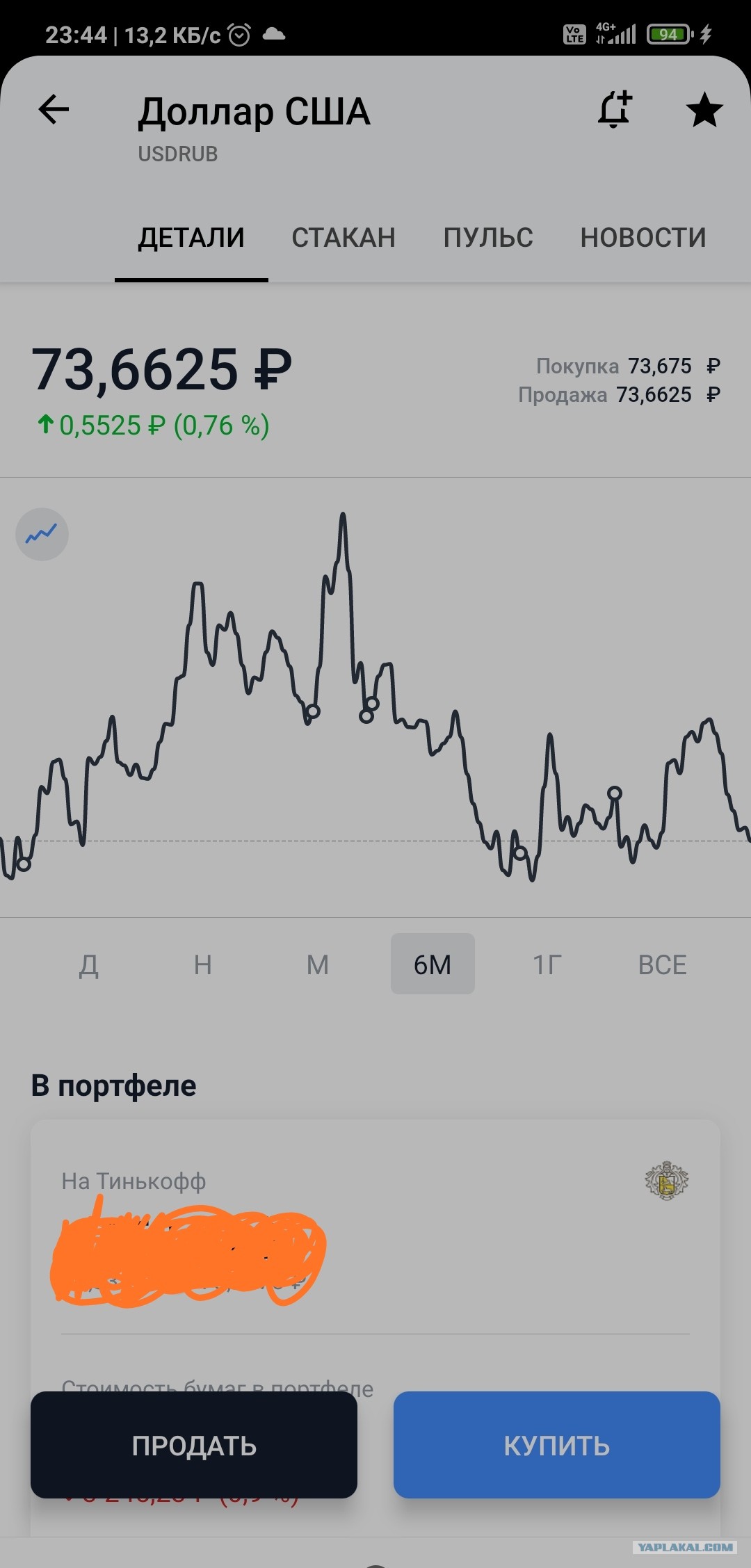Screen dimensions: 751x1568
Task: Switch to the НОВОСТИ tab
Action: (643, 238)
